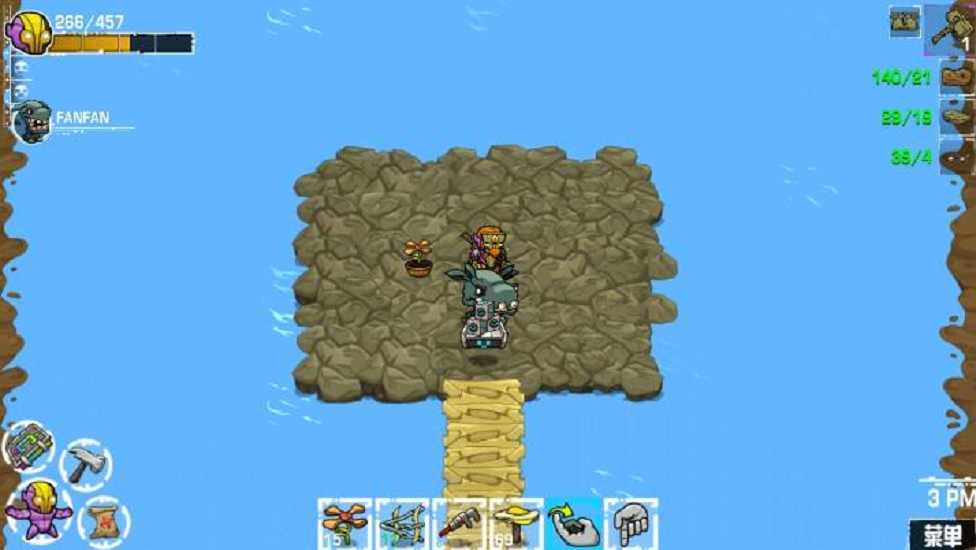976x550 pixels.
Task: Select the highlighted grab hand slot
Action: 574,524
